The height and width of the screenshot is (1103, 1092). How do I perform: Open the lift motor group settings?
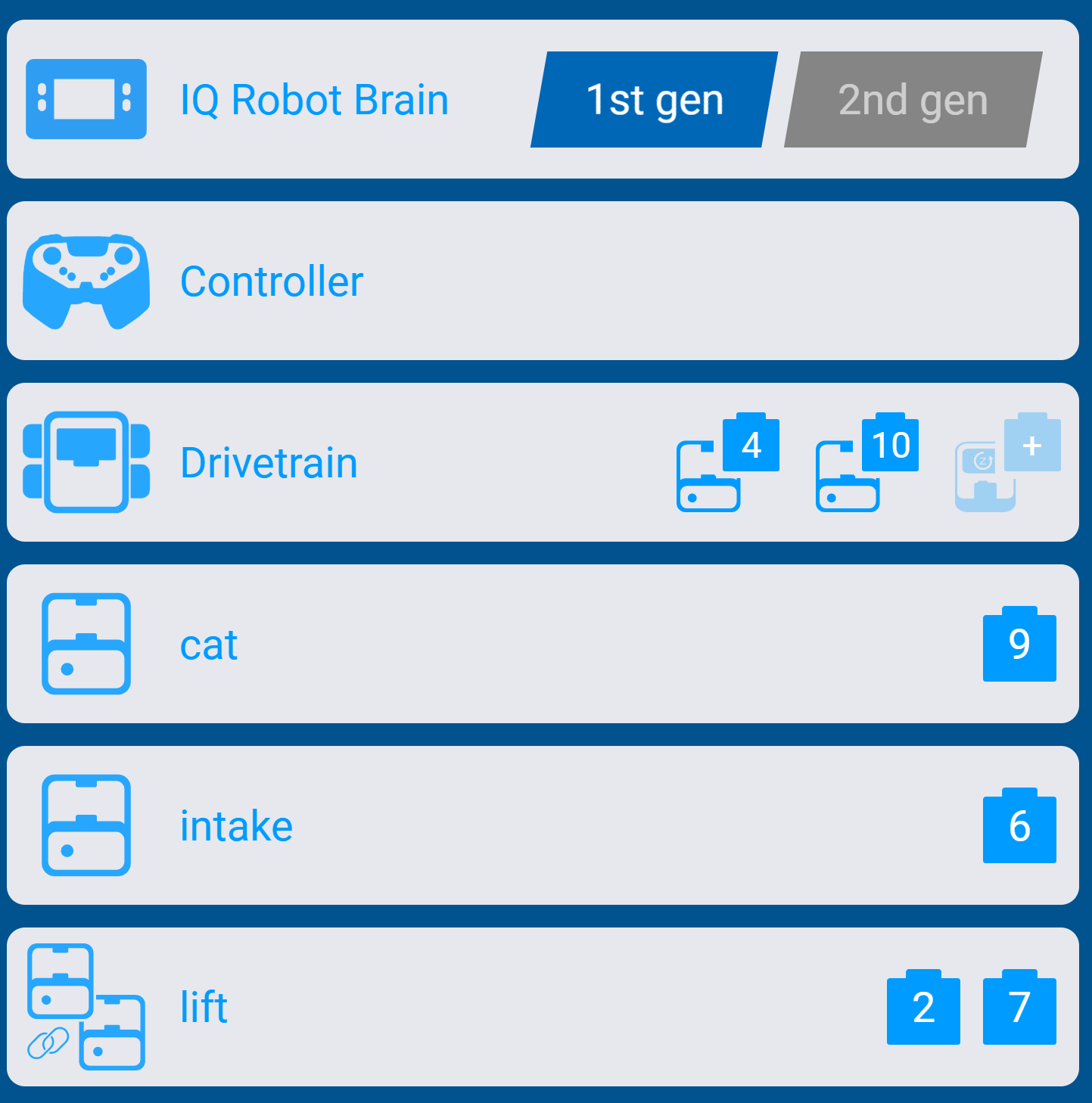pos(204,1008)
